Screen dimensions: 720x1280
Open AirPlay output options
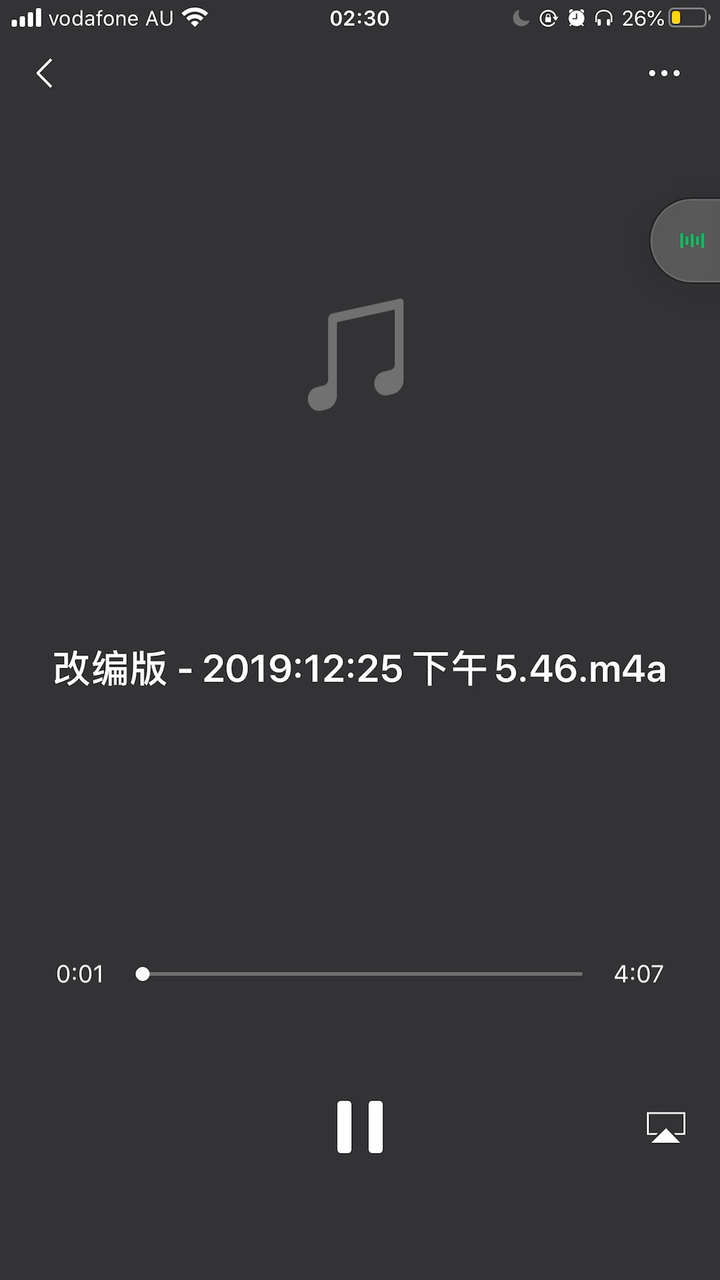666,1127
